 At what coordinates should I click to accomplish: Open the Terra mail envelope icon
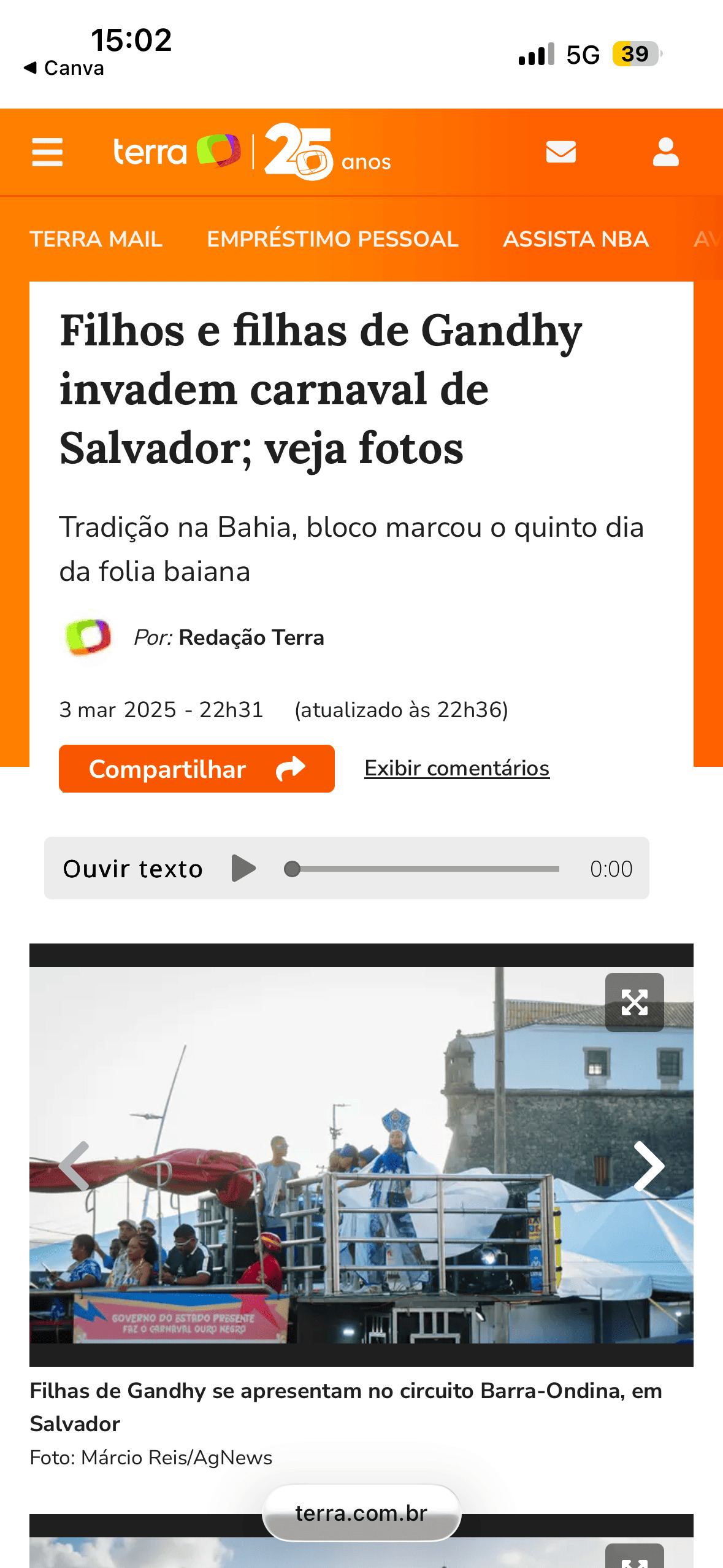pos(560,152)
